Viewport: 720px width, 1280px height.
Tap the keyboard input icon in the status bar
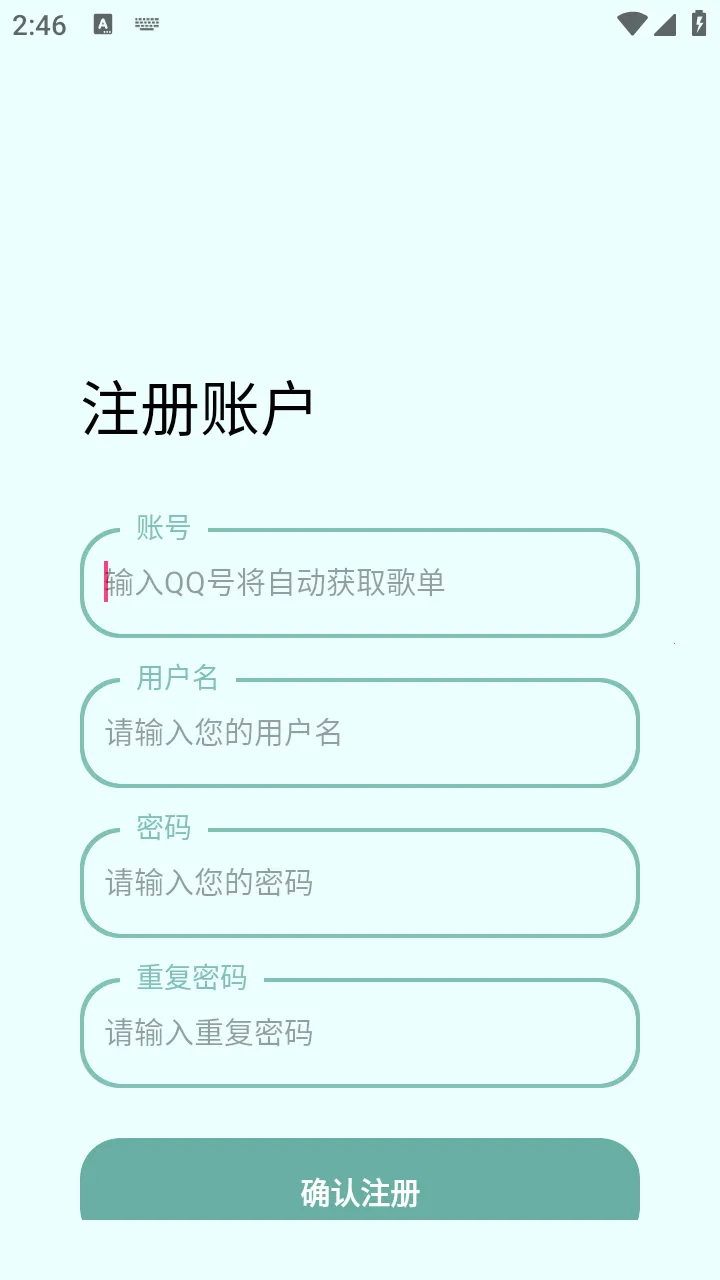(146, 22)
